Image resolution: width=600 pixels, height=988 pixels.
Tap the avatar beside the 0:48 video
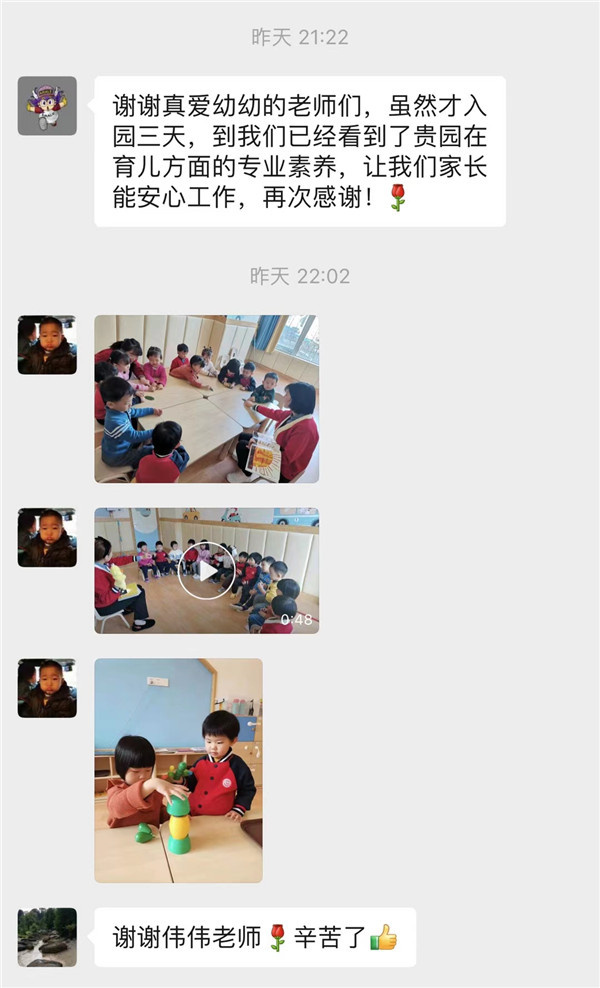pyautogui.click(x=47, y=537)
